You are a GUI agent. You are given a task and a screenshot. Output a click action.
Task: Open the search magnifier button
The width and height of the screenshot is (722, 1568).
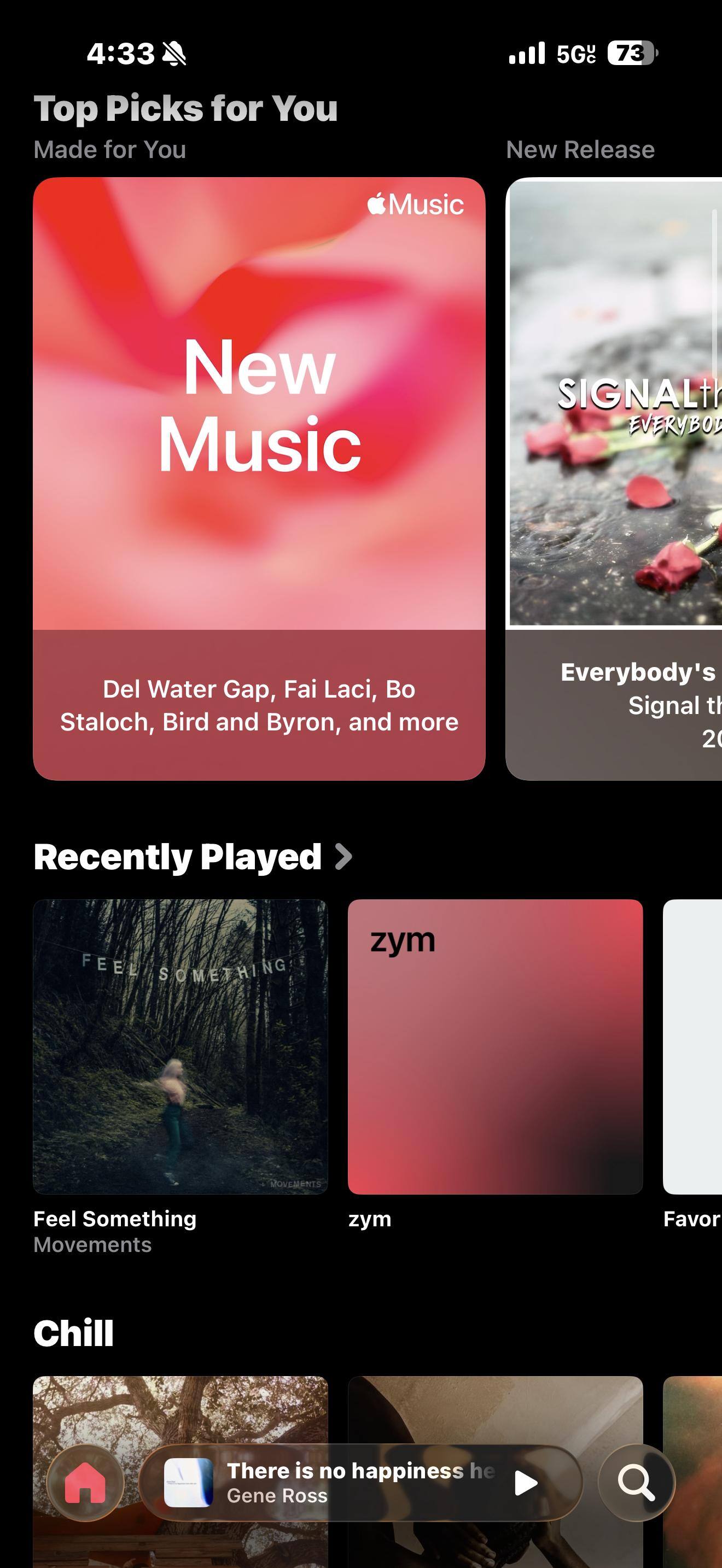pyautogui.click(x=636, y=1483)
